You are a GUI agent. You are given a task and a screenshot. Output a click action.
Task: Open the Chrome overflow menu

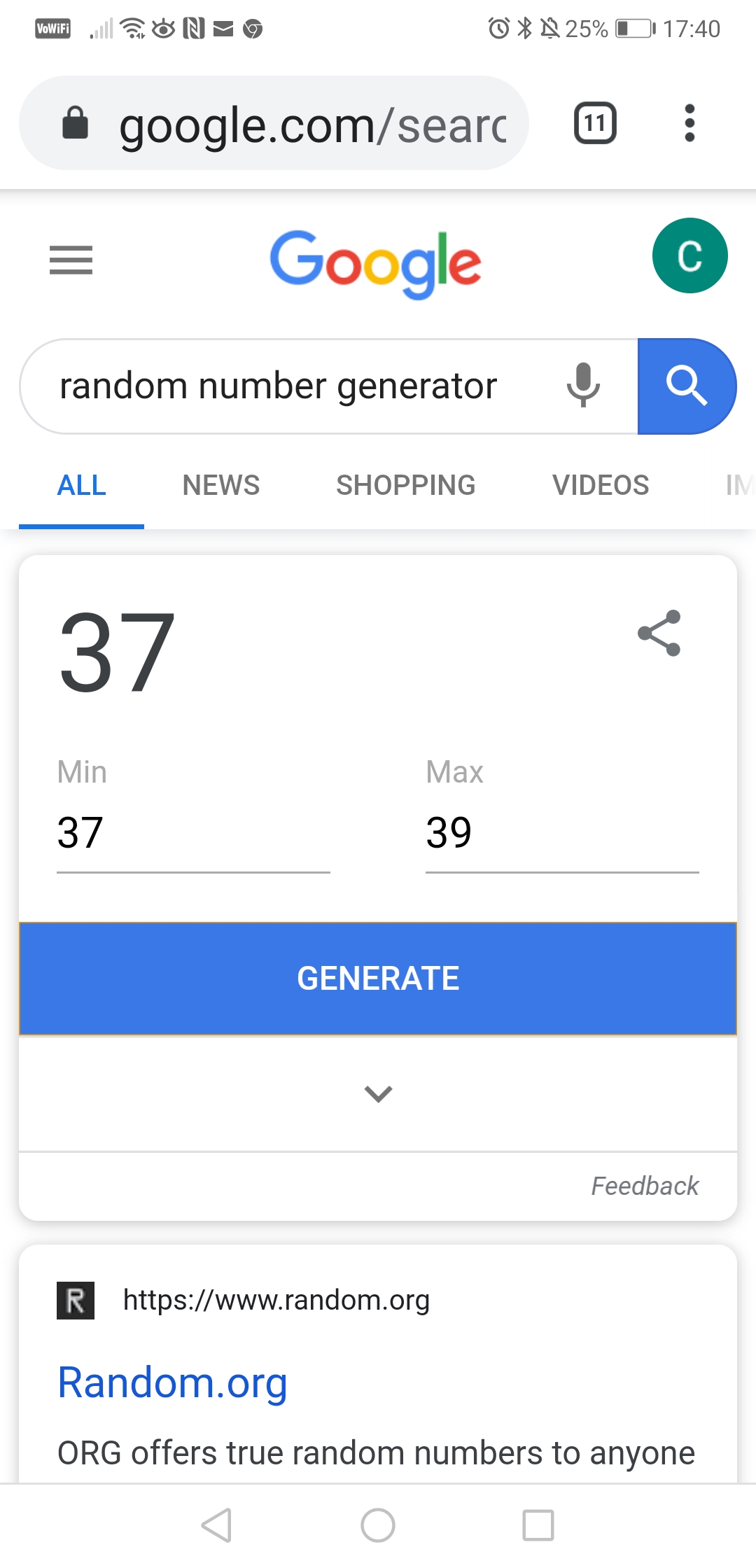point(689,123)
